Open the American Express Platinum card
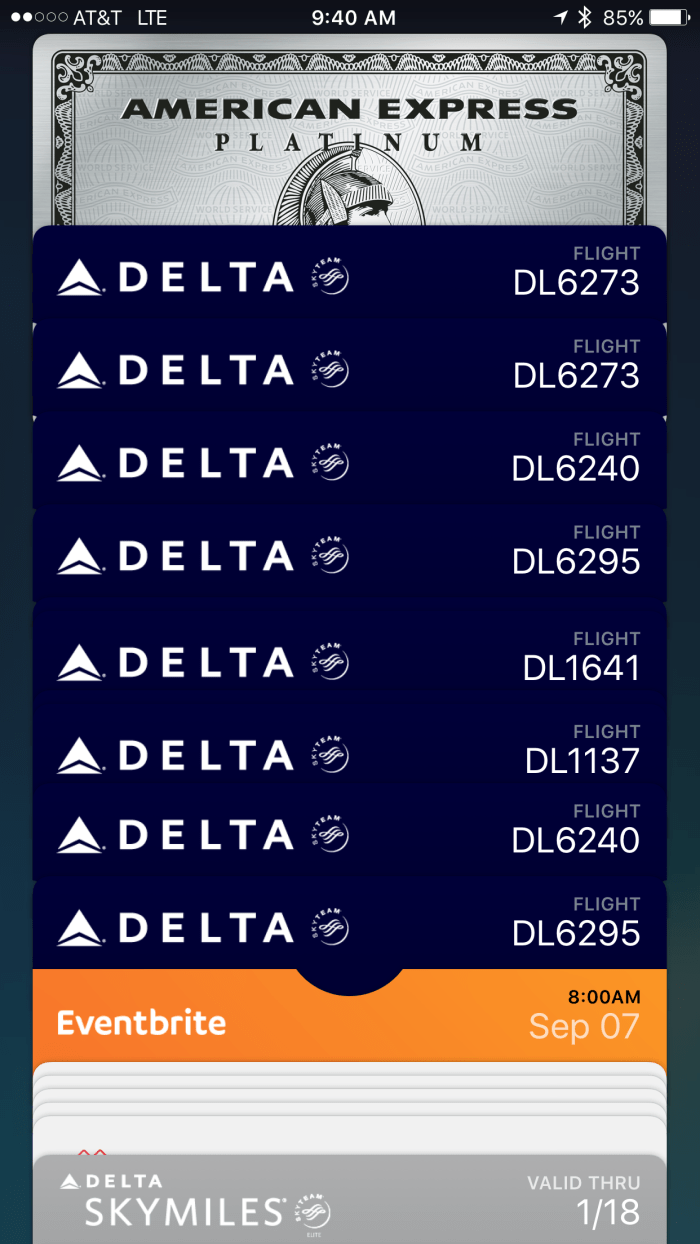700x1244 pixels. click(x=349, y=130)
